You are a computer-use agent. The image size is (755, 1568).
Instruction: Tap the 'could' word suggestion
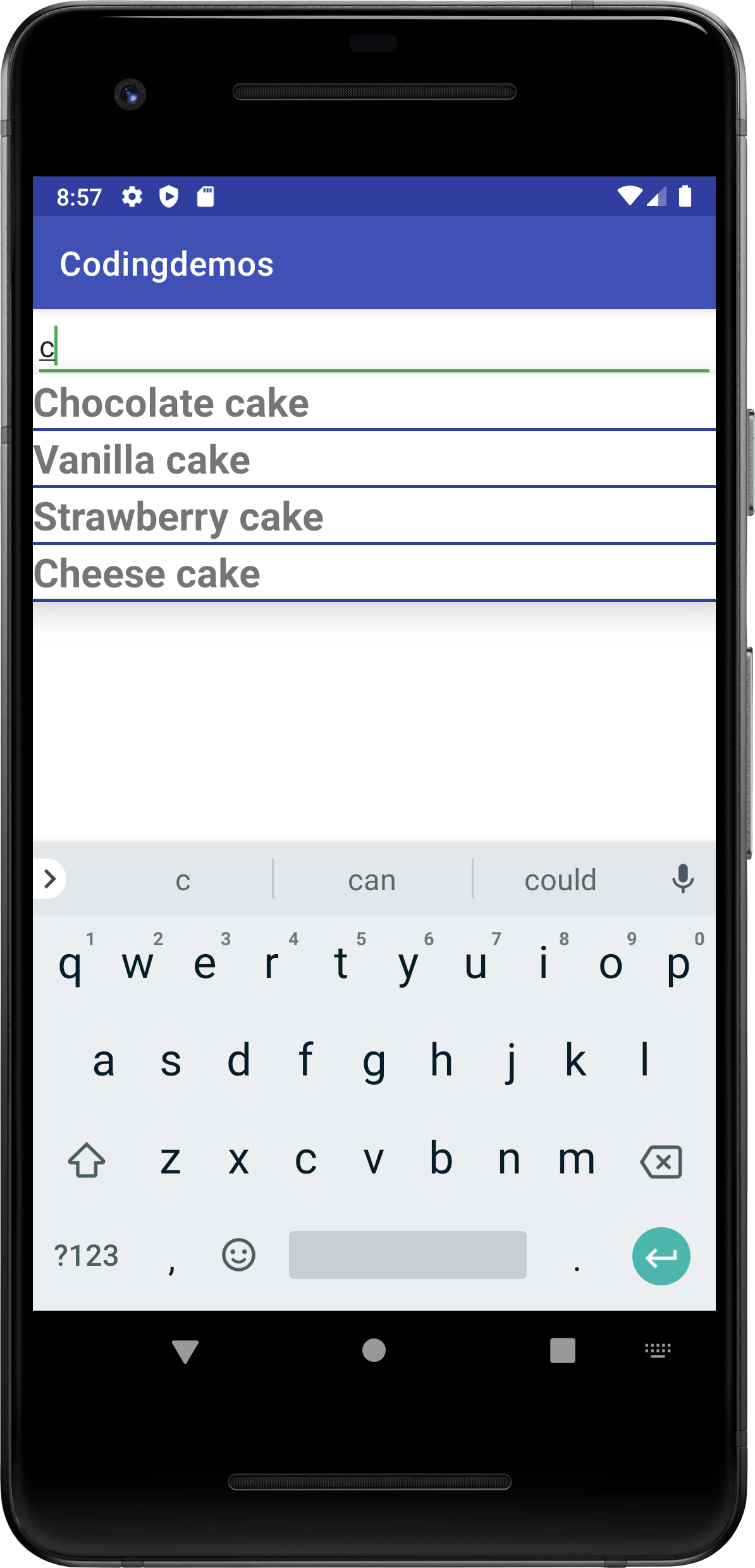pyautogui.click(x=560, y=879)
